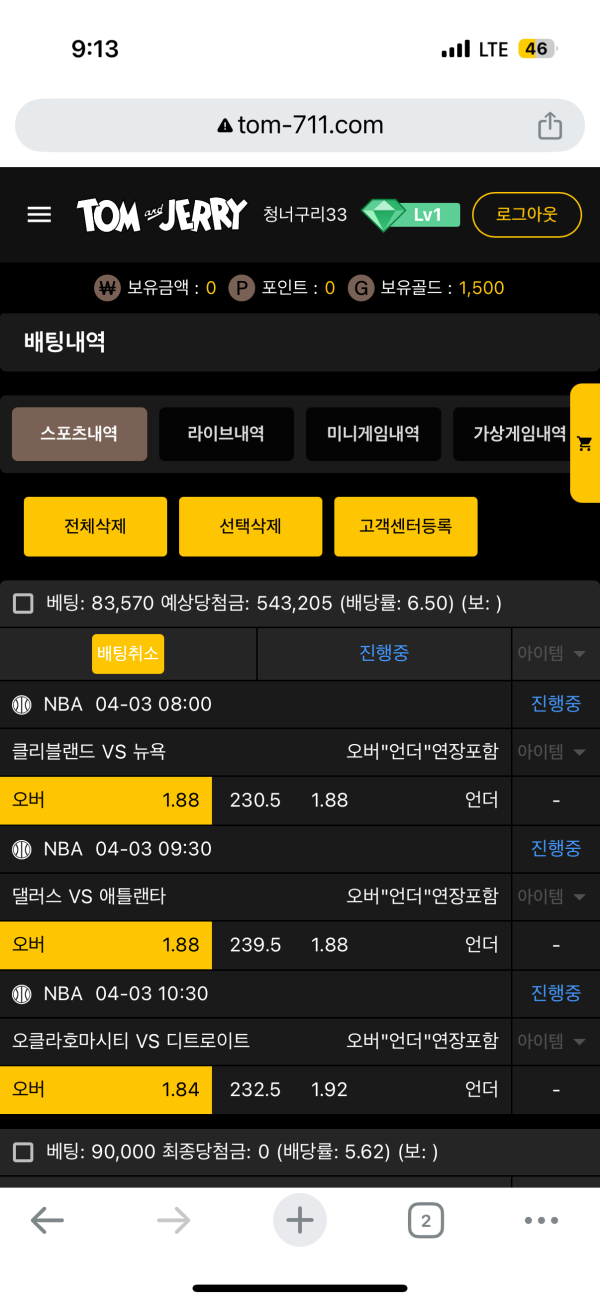The height and width of the screenshot is (1304, 600).
Task: Open the cart side tab
Action: (585, 443)
